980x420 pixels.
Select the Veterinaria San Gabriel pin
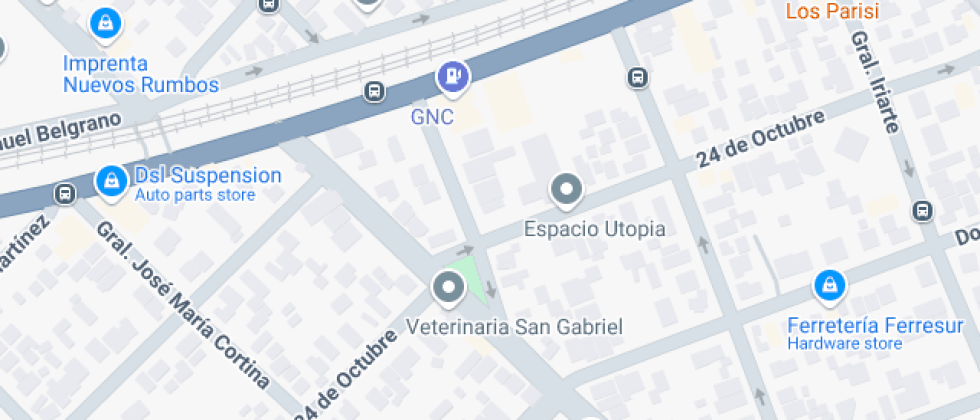[448, 288]
